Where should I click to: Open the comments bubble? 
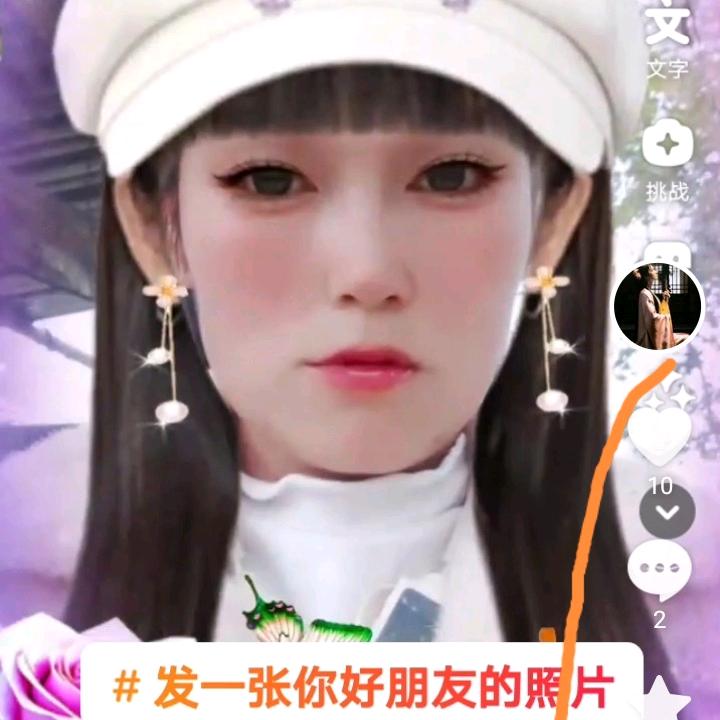pyautogui.click(x=659, y=570)
